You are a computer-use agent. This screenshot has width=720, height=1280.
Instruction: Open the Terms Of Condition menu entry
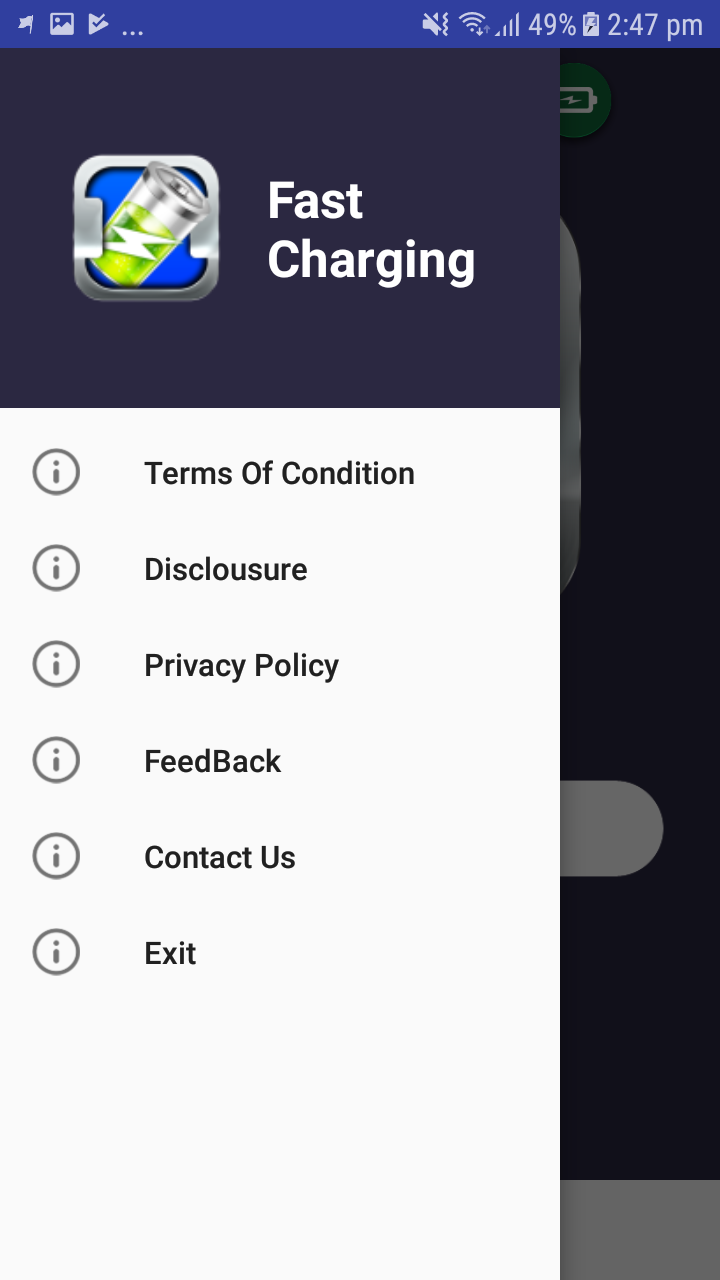[x=279, y=472]
